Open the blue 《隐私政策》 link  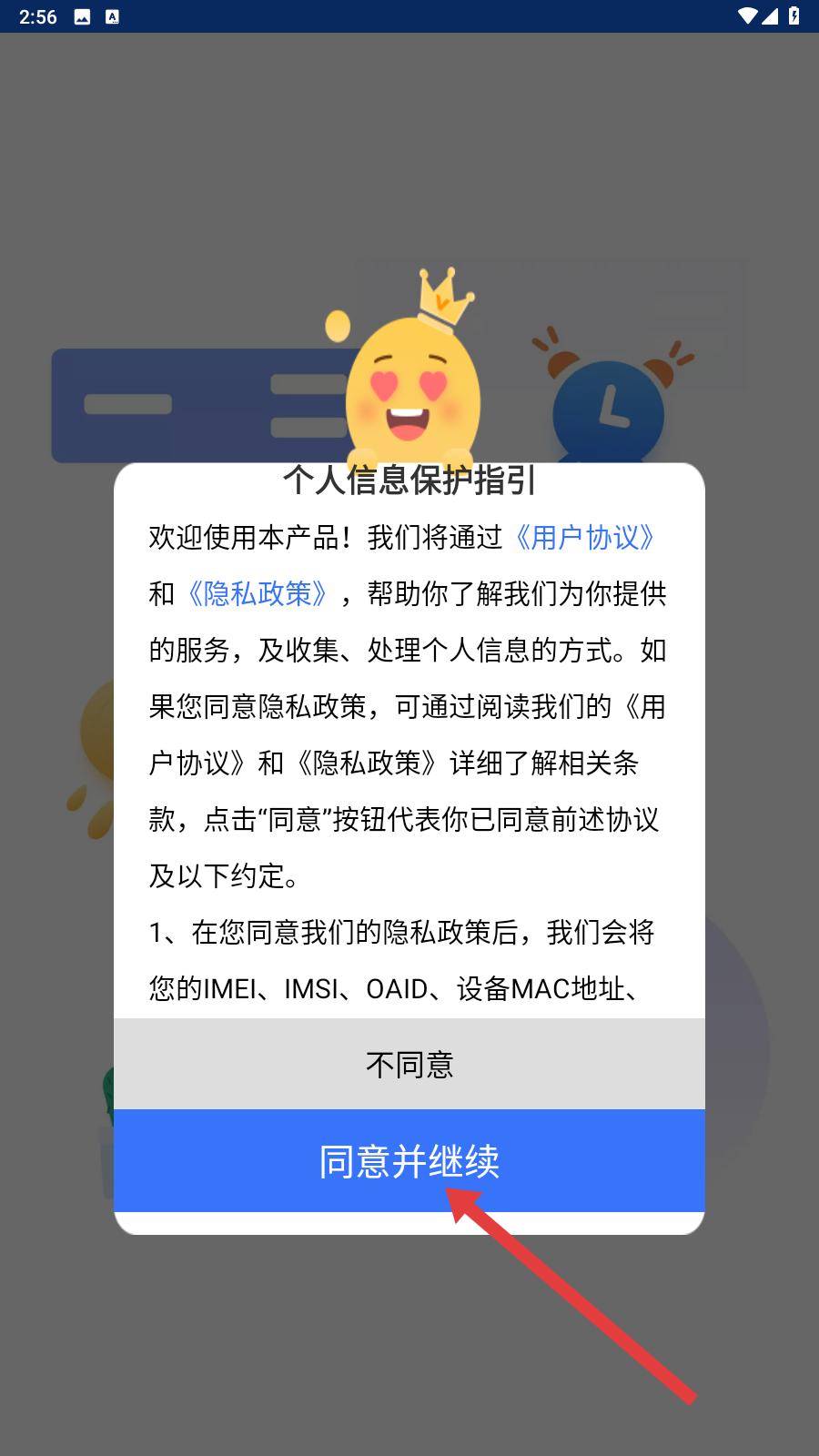(x=257, y=594)
